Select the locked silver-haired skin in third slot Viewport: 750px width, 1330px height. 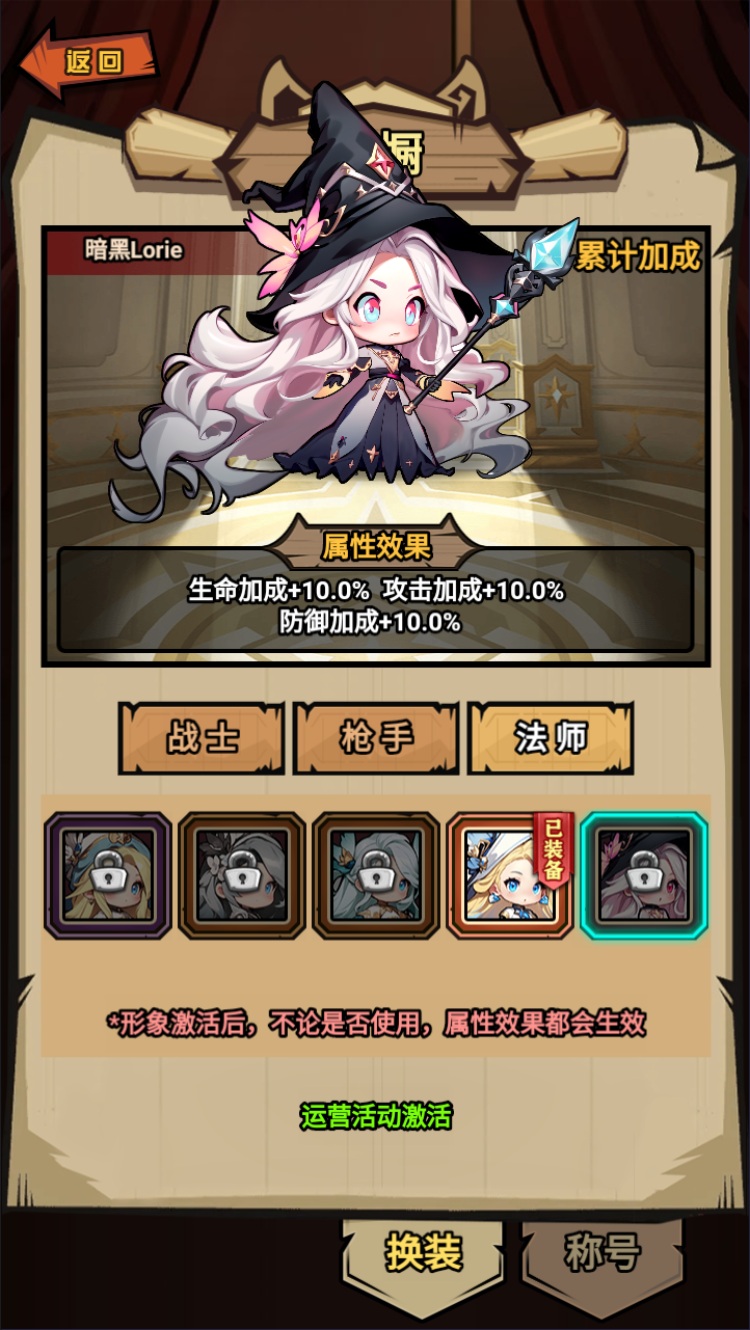376,875
